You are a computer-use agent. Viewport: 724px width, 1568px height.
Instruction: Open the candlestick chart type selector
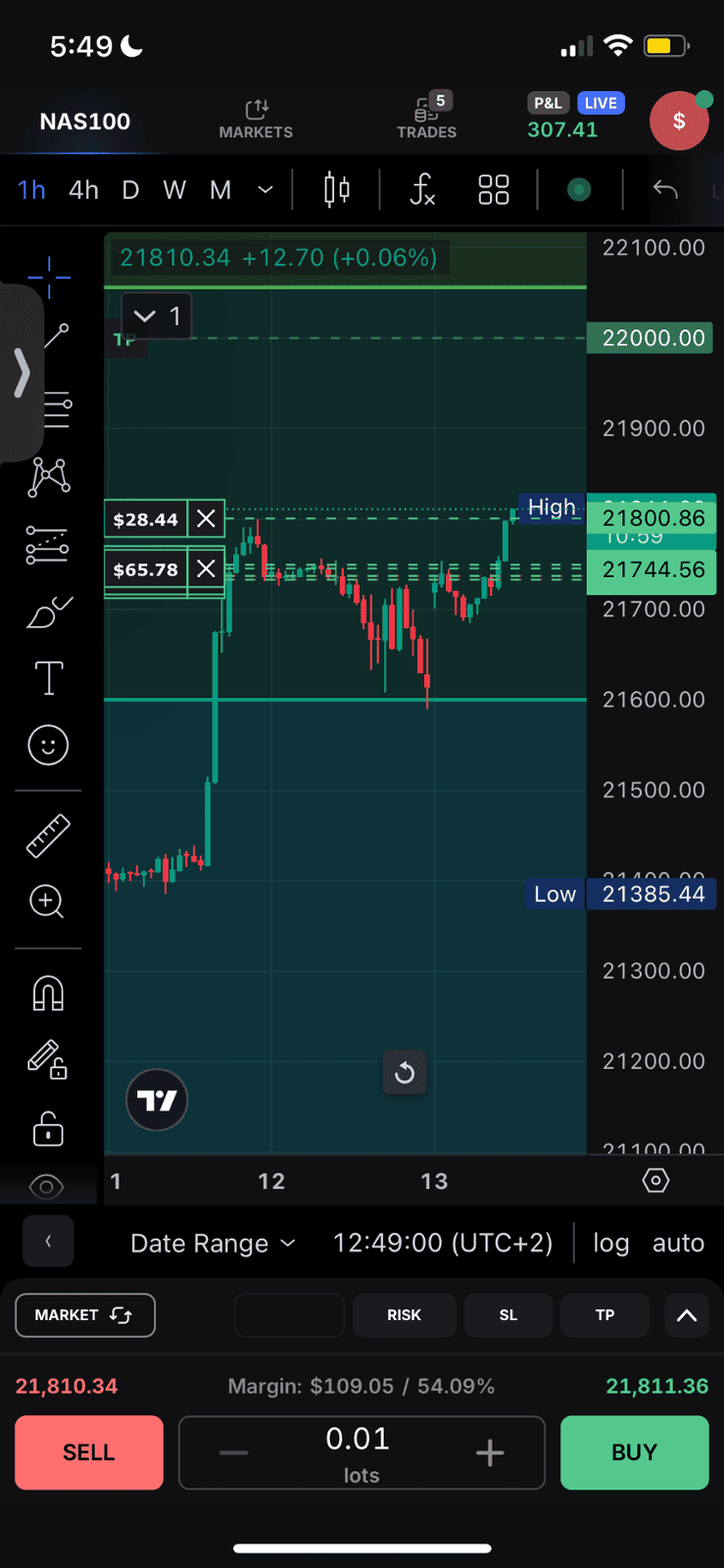(x=336, y=189)
